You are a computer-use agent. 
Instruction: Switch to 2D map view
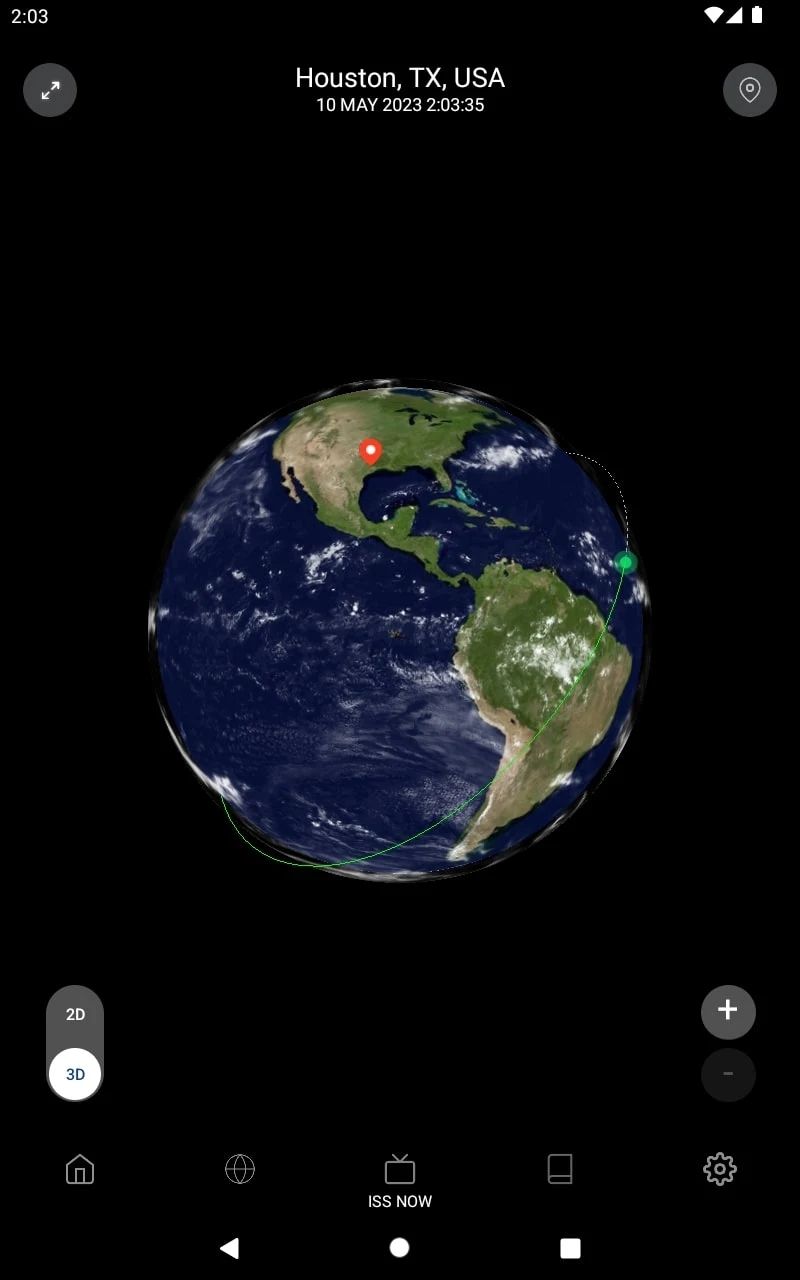pyautogui.click(x=75, y=1014)
